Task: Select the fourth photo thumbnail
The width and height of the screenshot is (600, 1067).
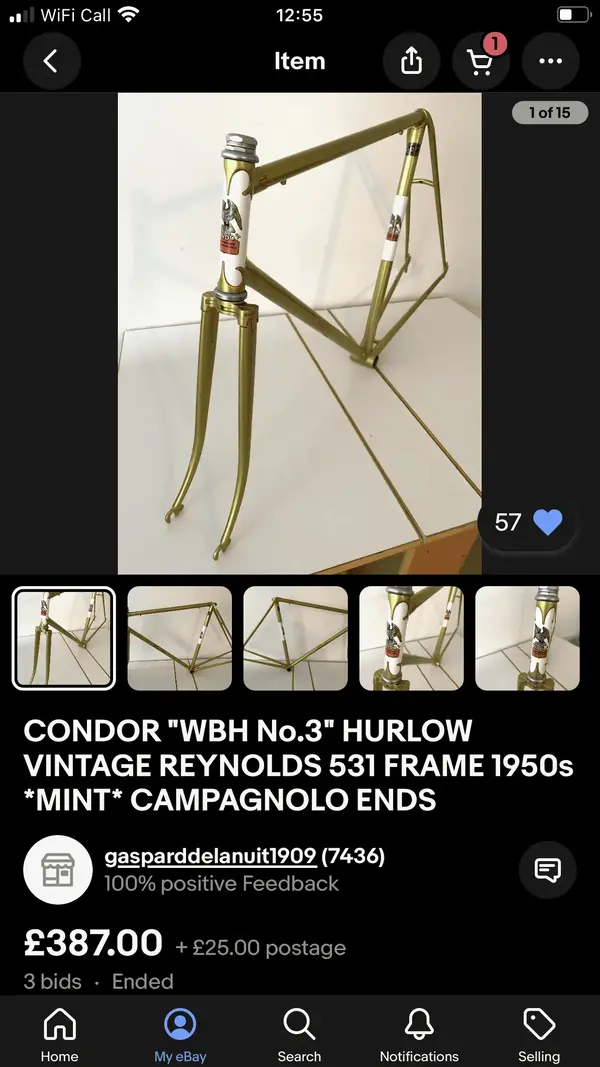Action: (x=411, y=638)
